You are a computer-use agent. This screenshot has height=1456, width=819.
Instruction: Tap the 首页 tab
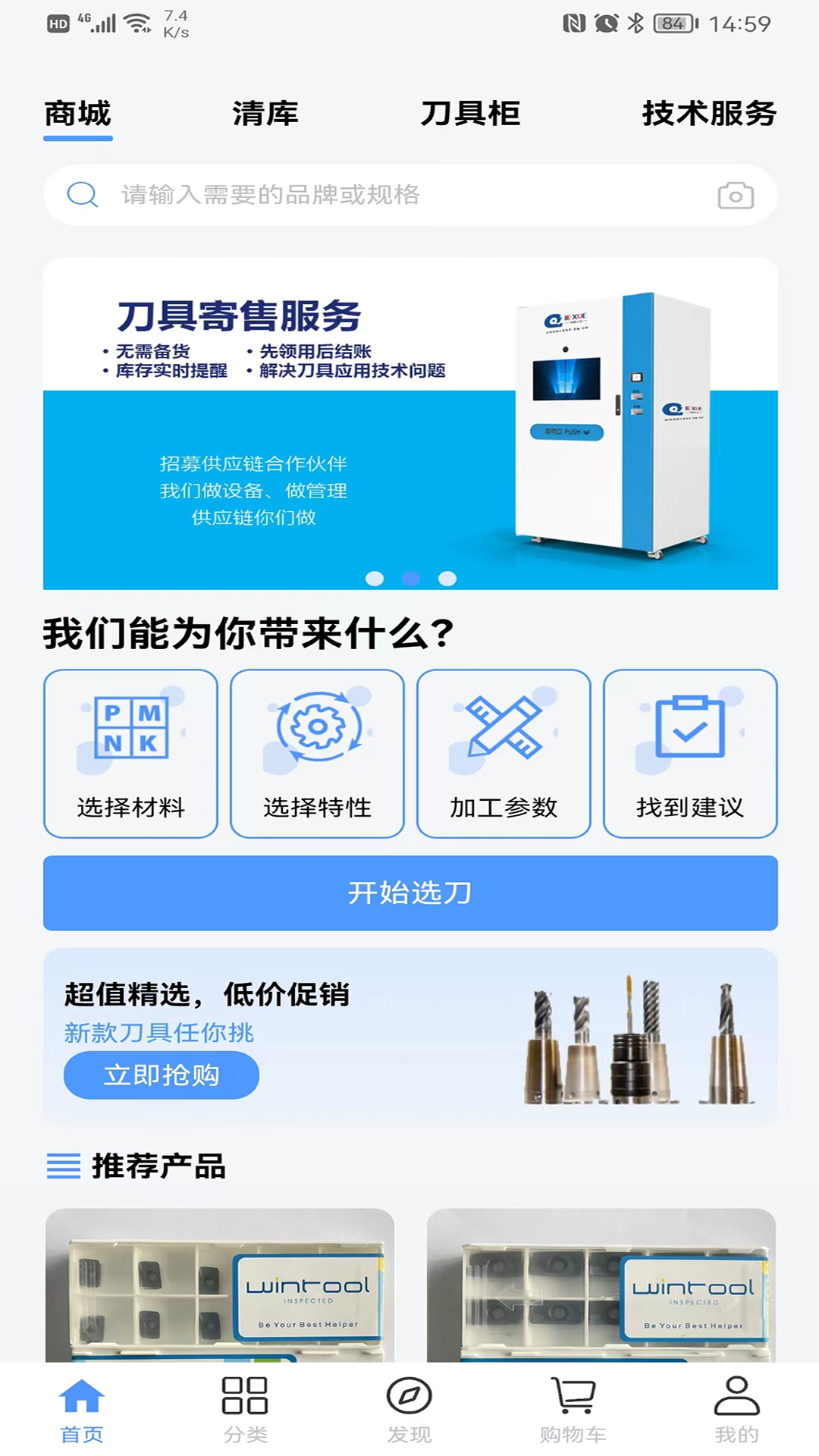82,1409
